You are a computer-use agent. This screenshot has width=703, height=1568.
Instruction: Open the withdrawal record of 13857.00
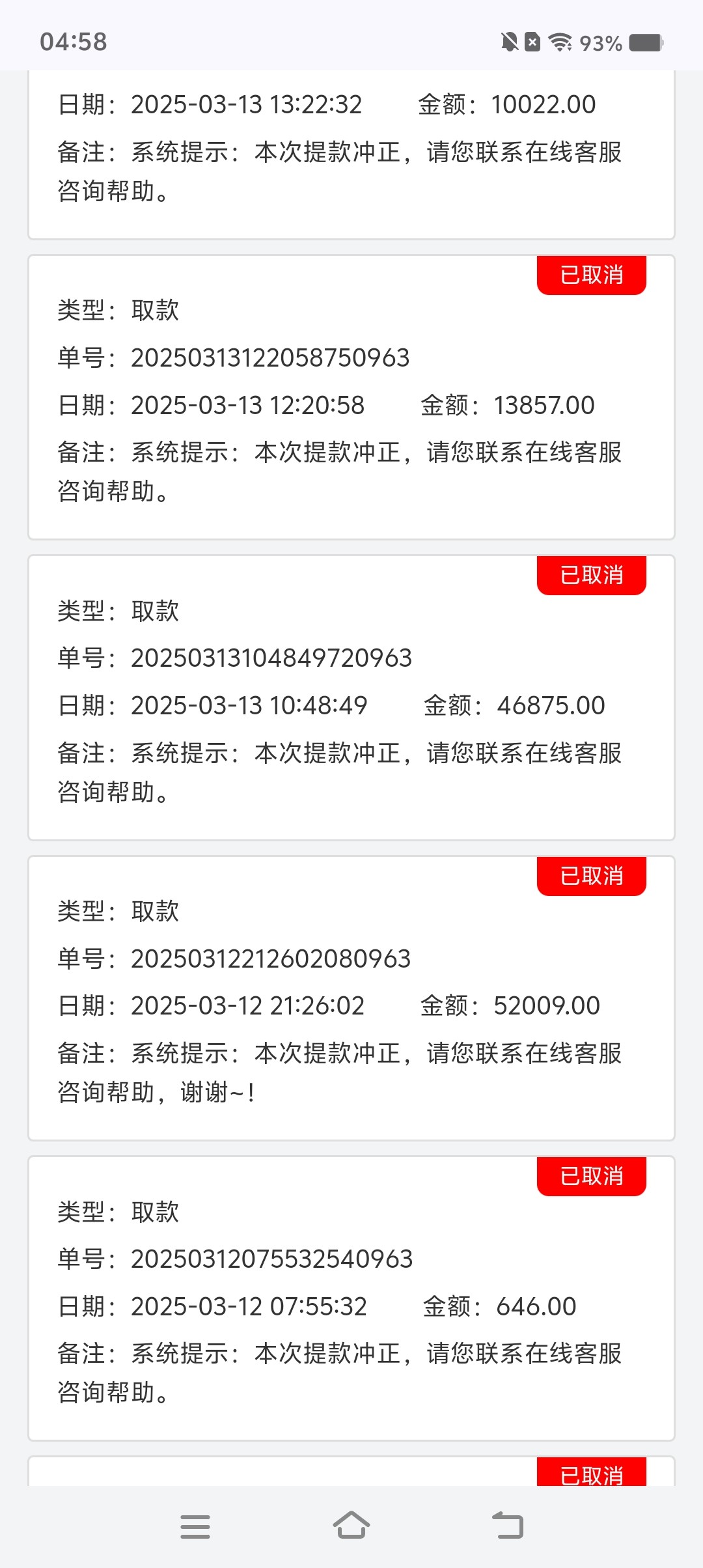coord(351,397)
